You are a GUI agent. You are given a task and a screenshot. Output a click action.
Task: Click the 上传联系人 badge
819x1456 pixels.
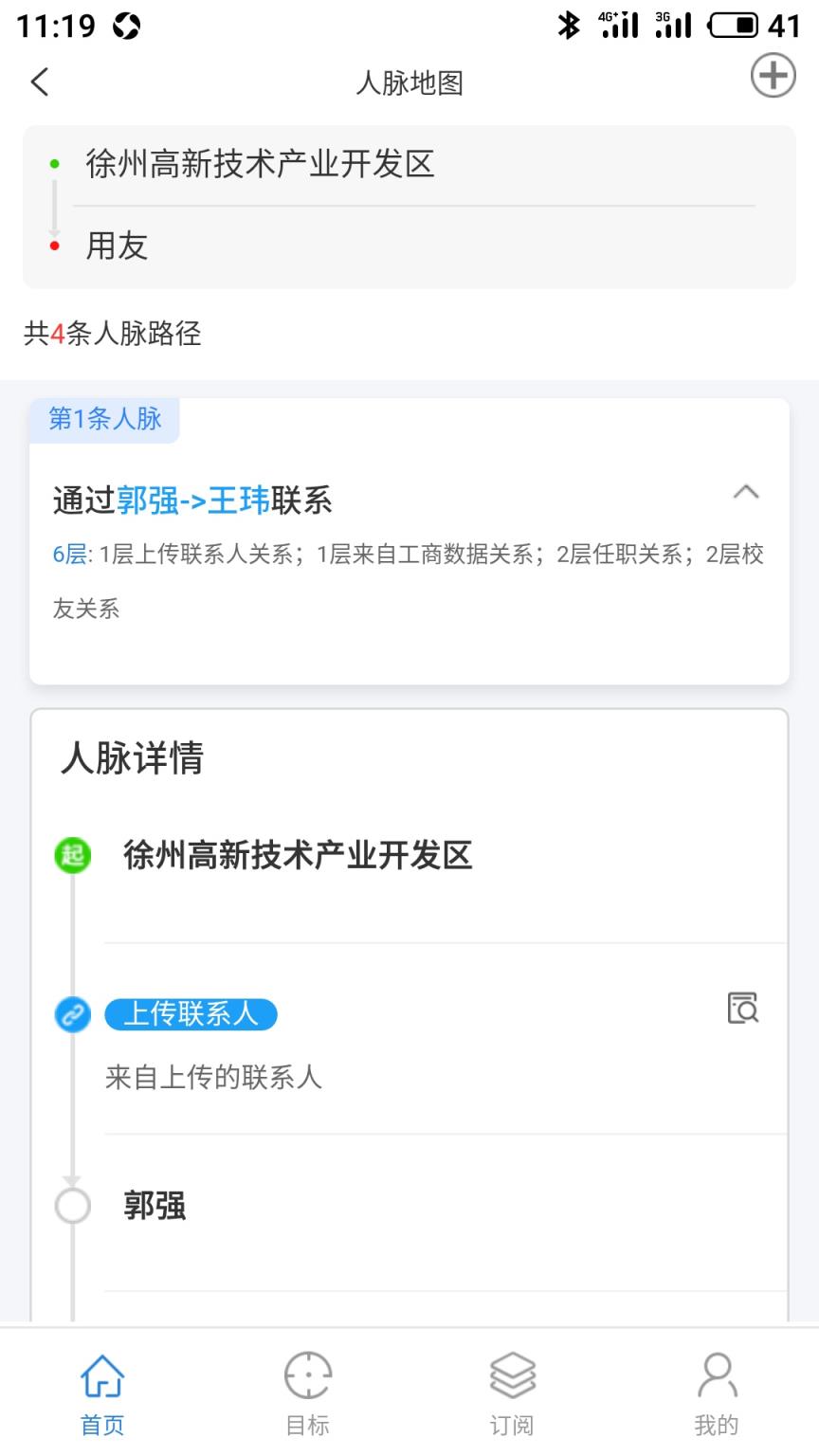190,1013
